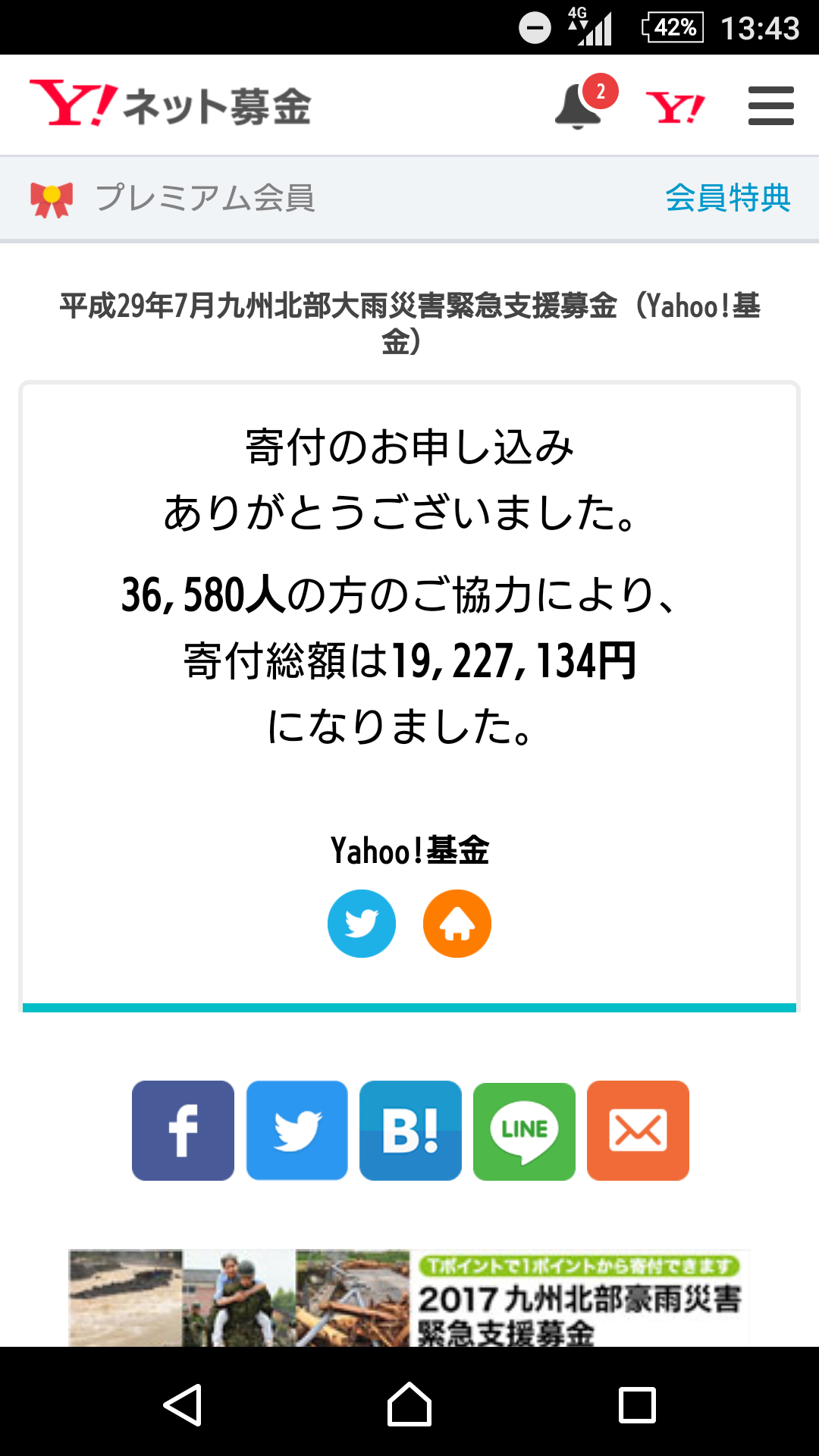Open Yahoo!基金's orange home page icon
This screenshot has height=1456, width=819.
[x=457, y=924]
